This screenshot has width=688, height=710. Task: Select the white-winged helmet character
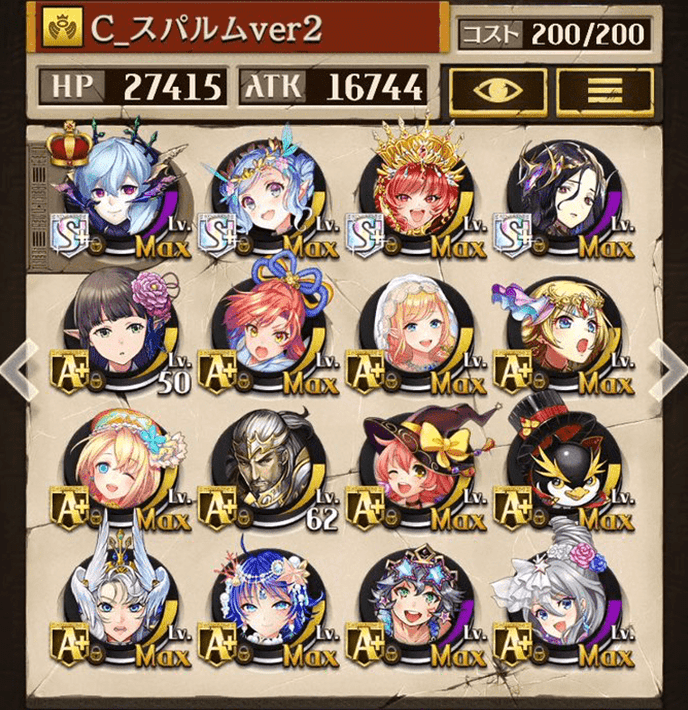tap(118, 608)
